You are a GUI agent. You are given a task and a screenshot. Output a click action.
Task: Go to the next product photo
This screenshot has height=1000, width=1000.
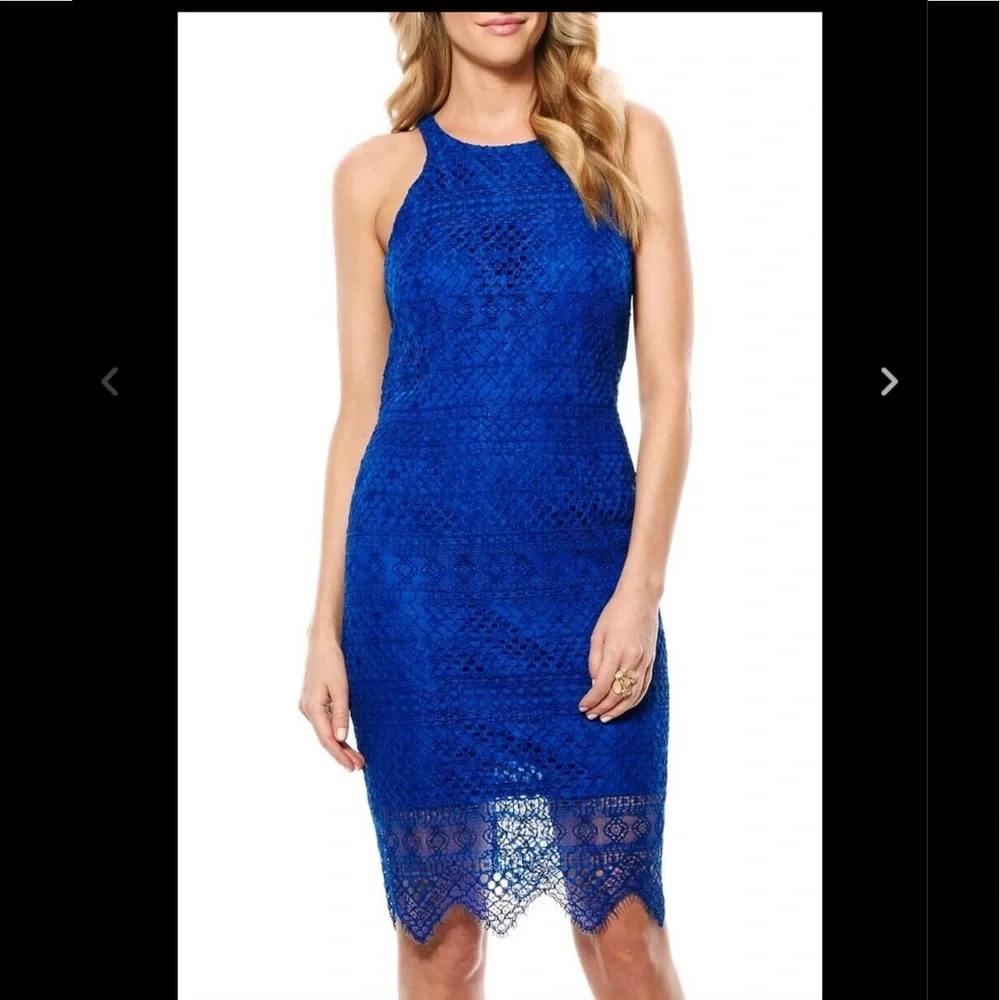click(889, 381)
